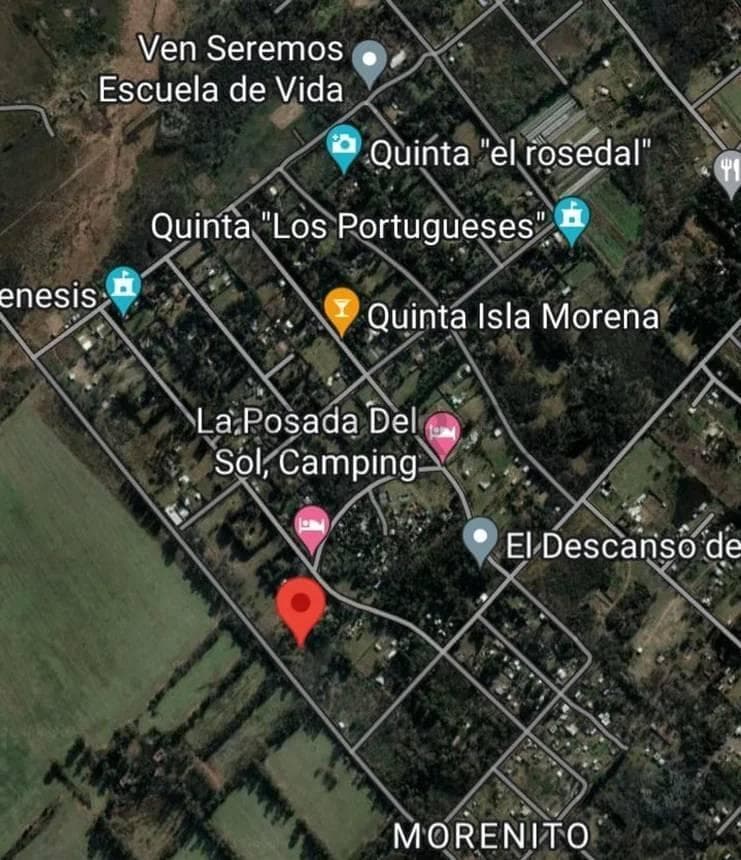
Task: Tap the Quinta "Los Portugueses" marker
Action: pyautogui.click(x=571, y=219)
